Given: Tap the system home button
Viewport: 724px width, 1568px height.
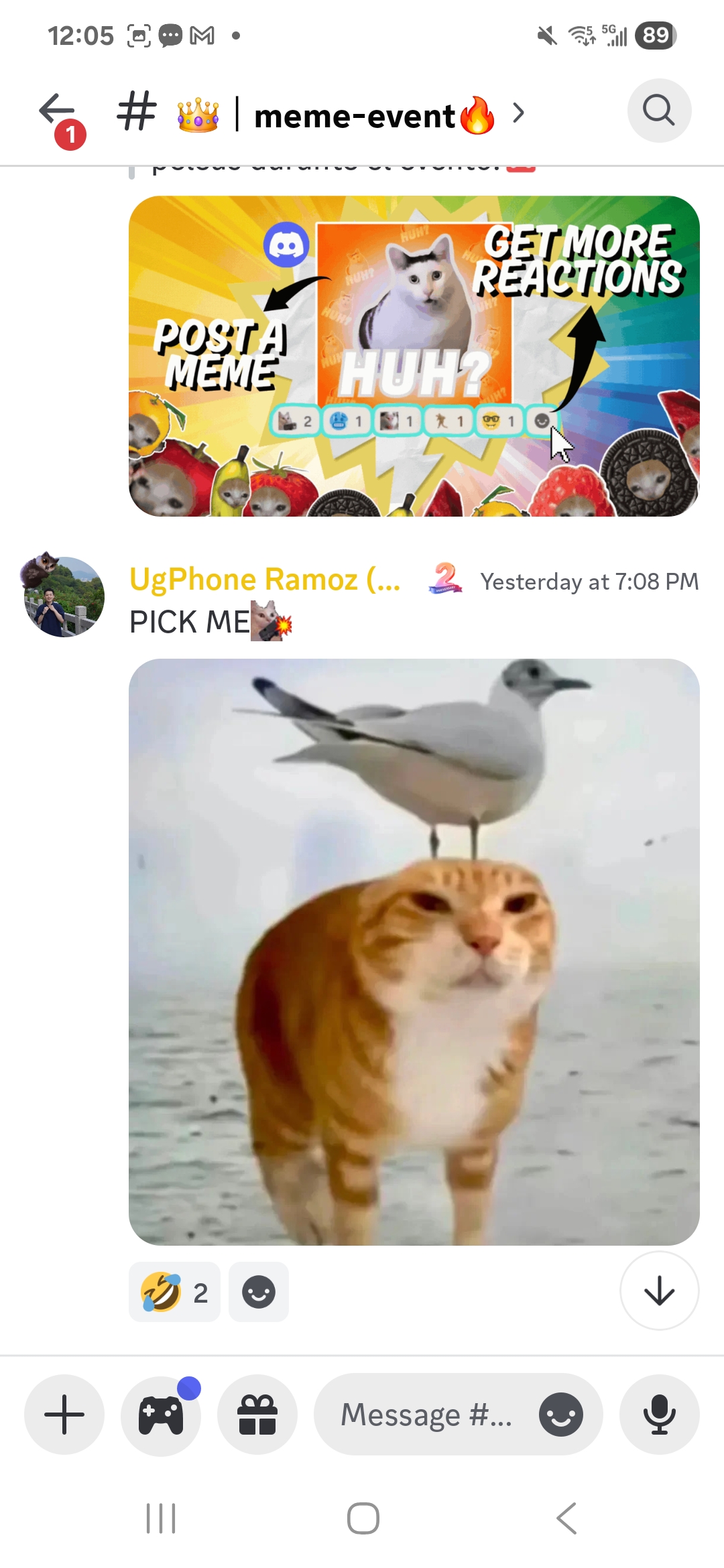Looking at the screenshot, I should pyautogui.click(x=363, y=1518).
